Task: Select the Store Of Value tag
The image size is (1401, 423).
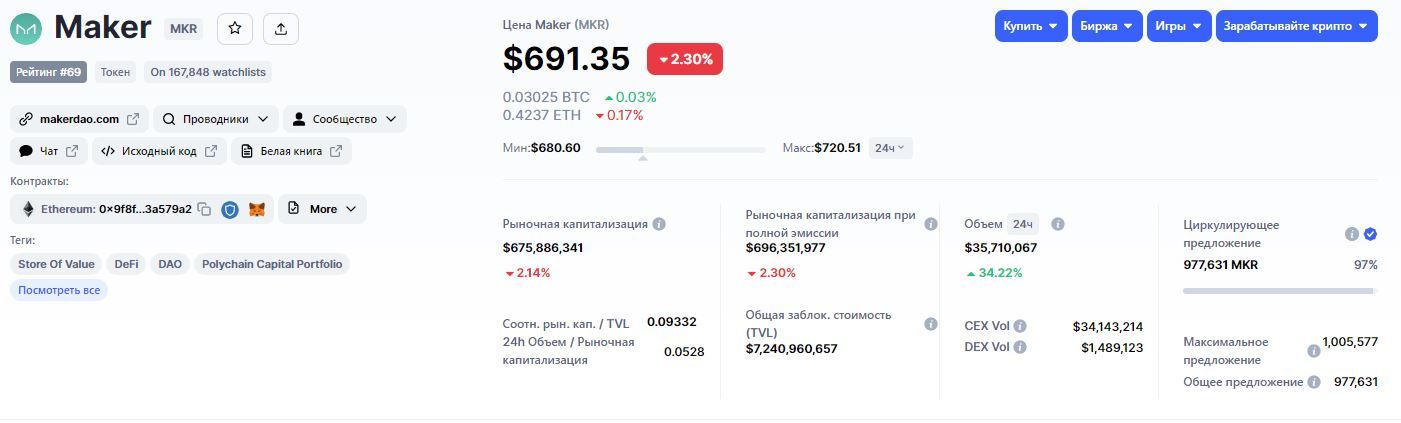Action: [x=56, y=264]
